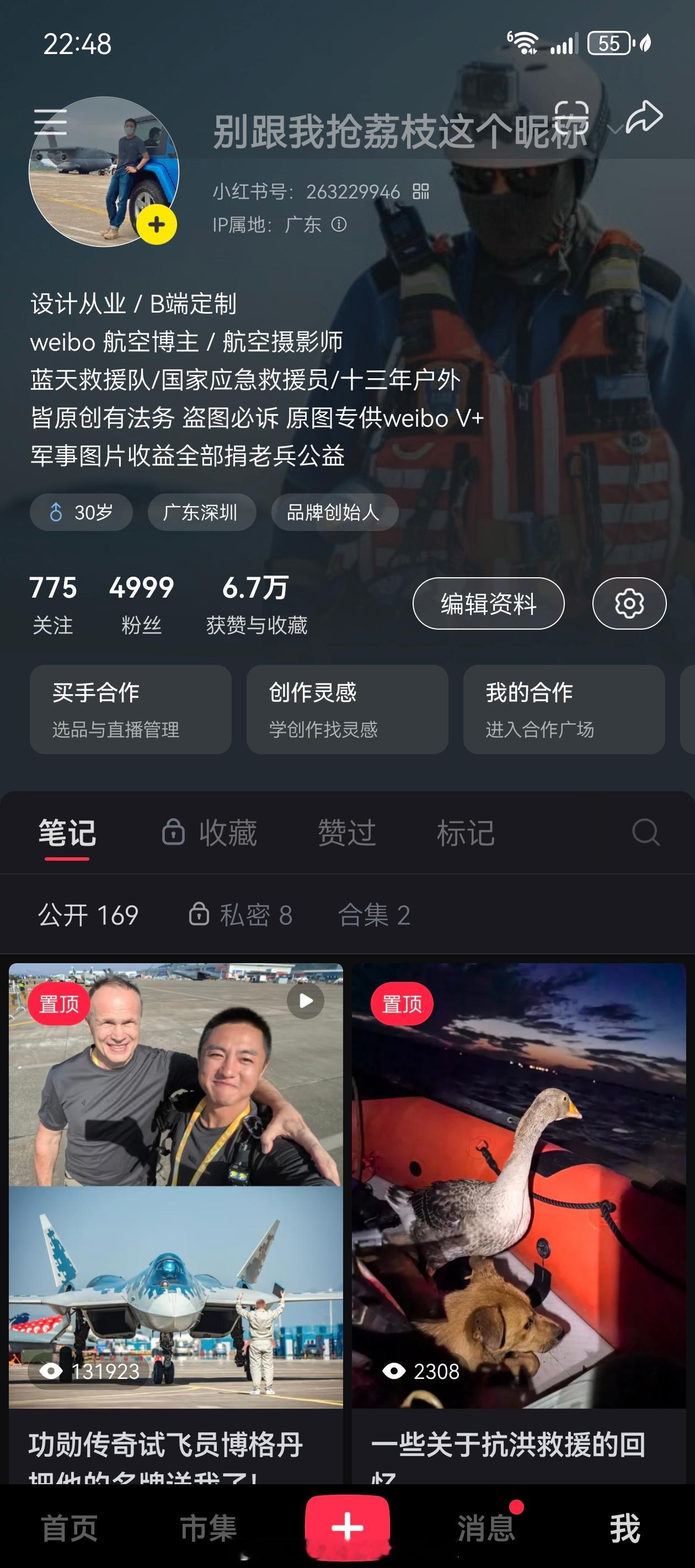
Task: View IP属地 info tooltip
Action: tap(339, 225)
